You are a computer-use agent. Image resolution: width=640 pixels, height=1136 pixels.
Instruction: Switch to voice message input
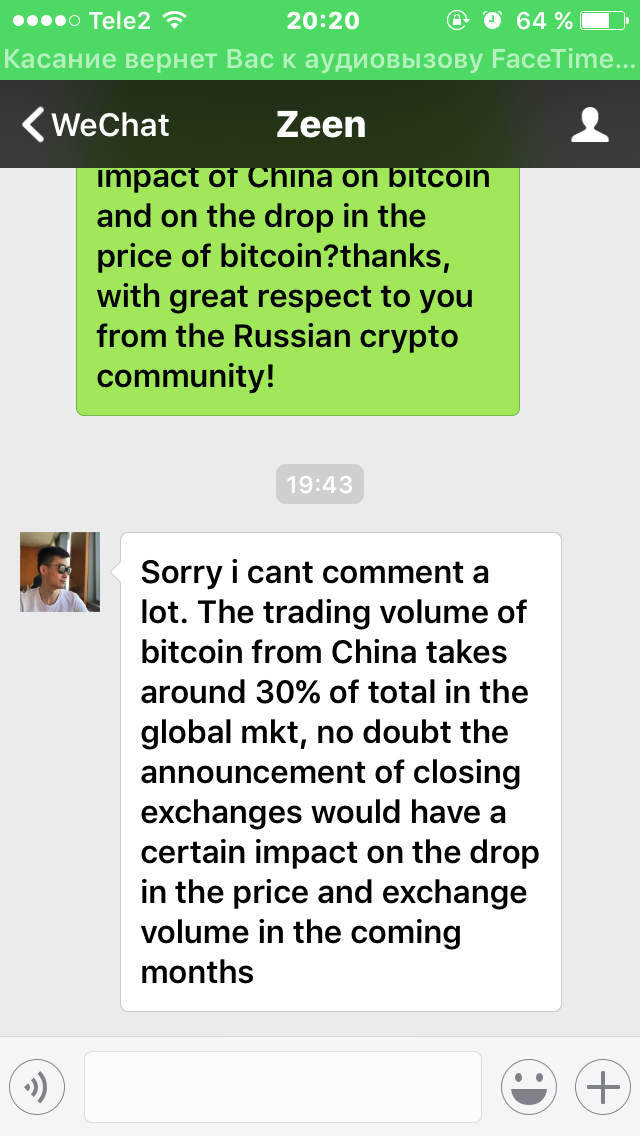pyautogui.click(x=37, y=1086)
